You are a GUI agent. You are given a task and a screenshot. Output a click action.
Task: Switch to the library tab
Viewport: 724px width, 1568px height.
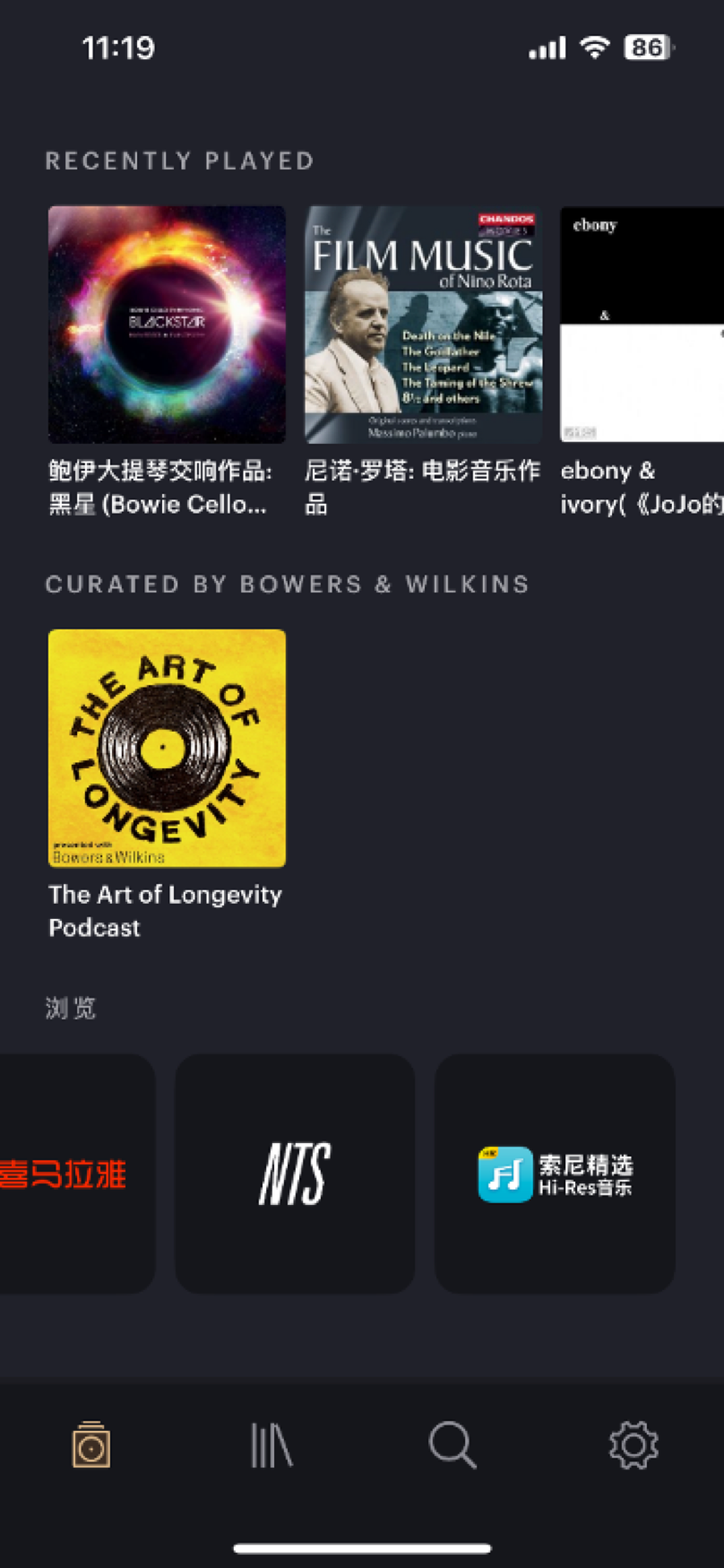[x=271, y=1444]
